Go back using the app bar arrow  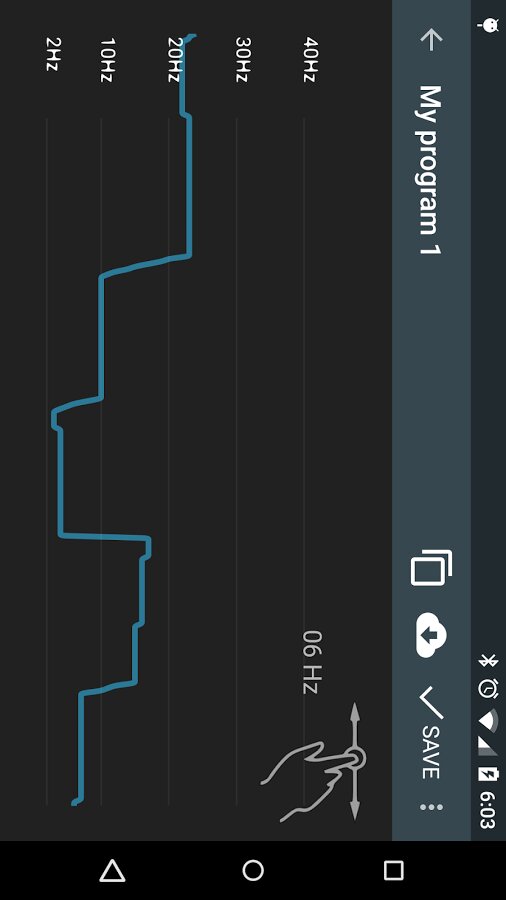point(431,40)
